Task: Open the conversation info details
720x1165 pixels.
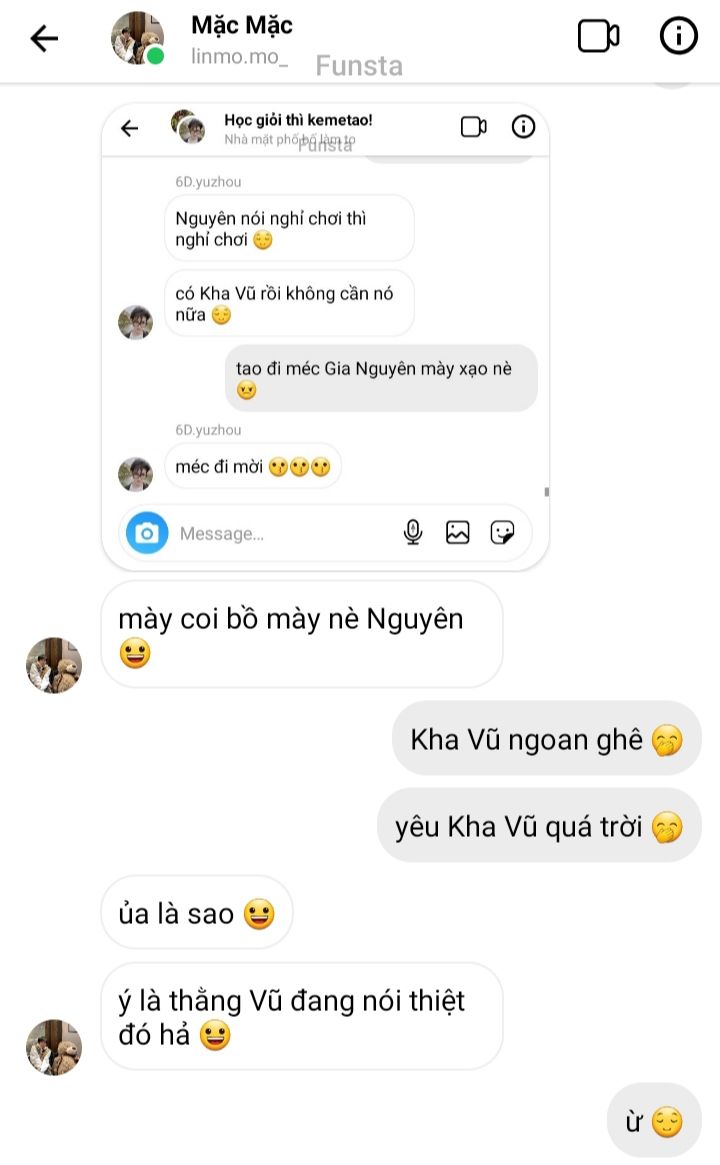Action: [678, 36]
